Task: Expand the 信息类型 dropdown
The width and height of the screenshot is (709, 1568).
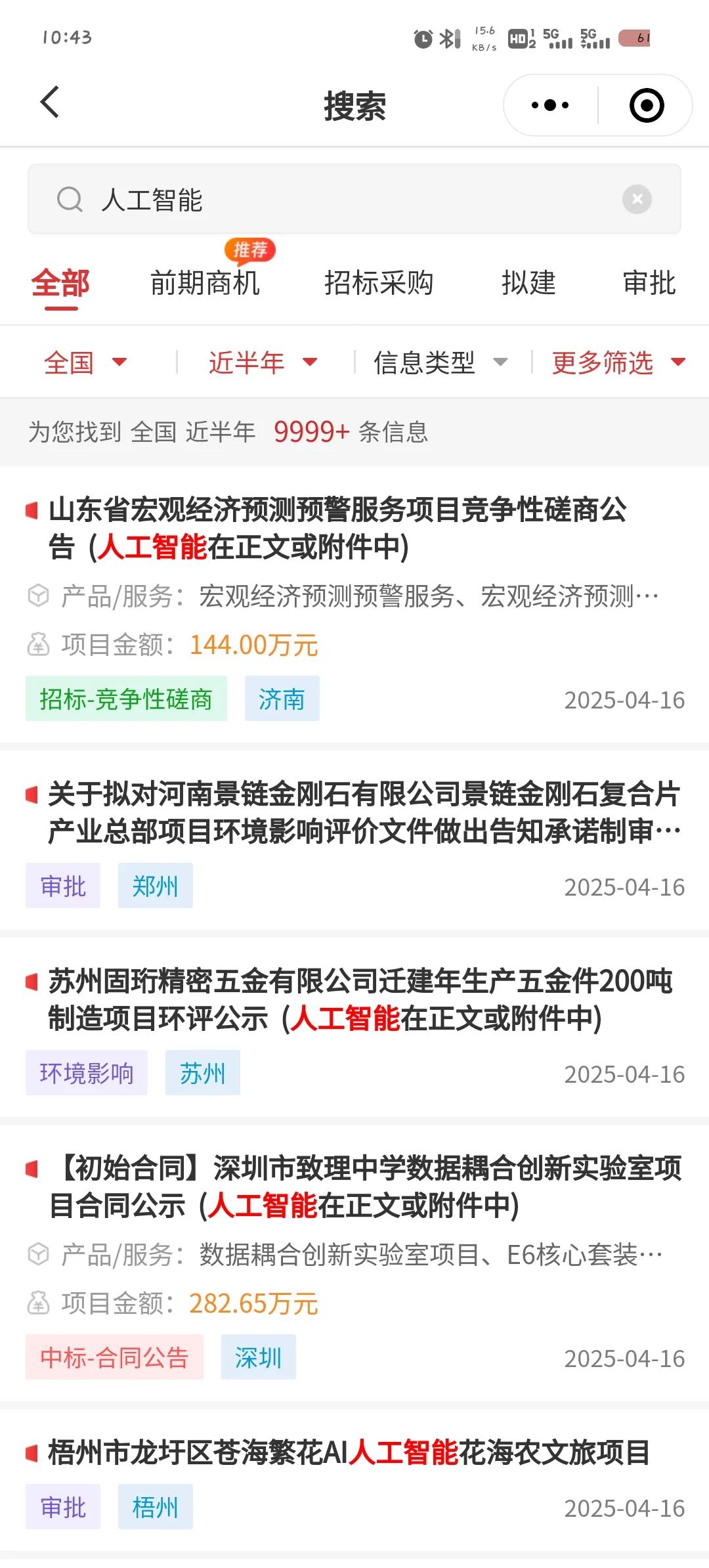Action: coord(440,362)
